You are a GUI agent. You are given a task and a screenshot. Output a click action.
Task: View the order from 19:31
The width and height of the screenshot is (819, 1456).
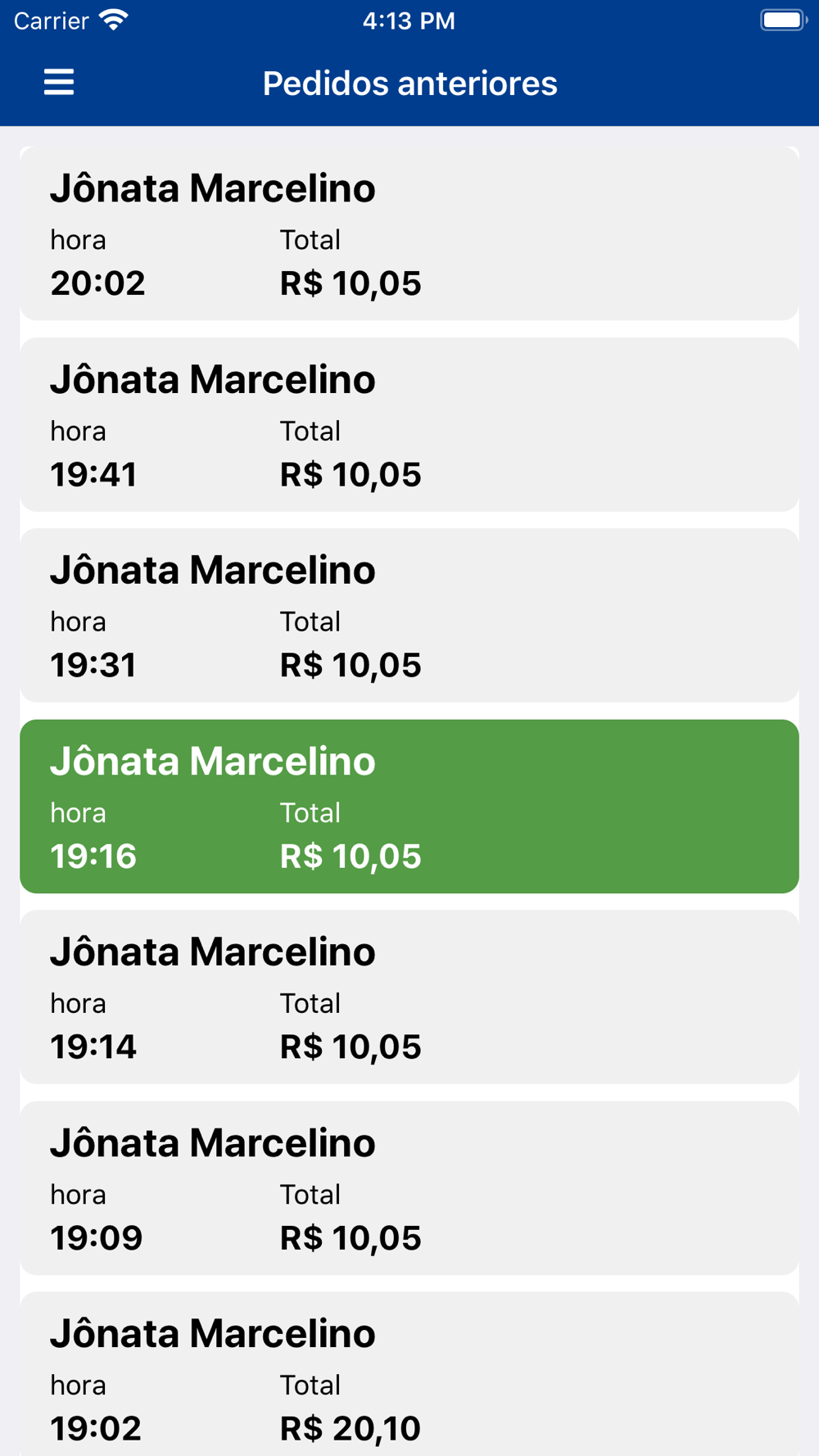coord(409,615)
